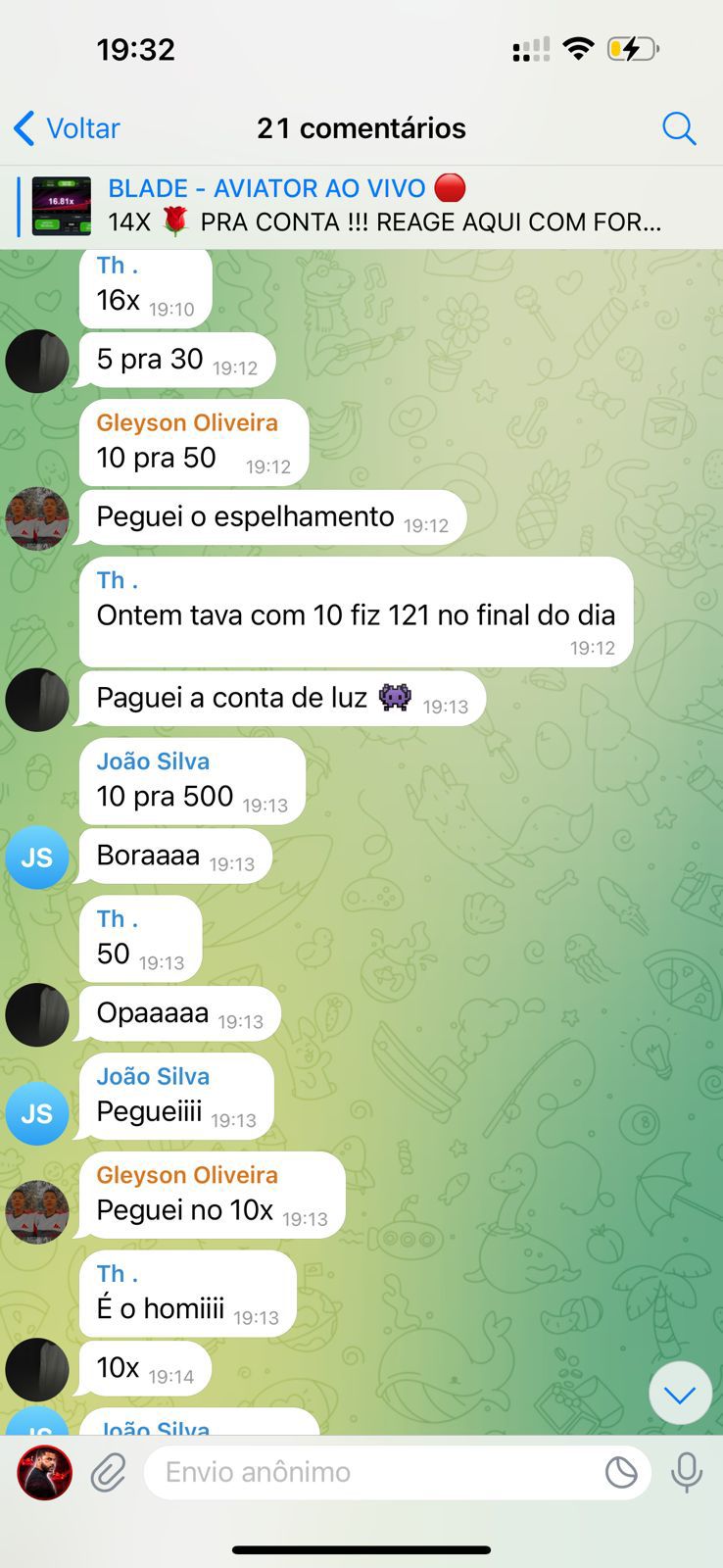Viewport: 723px width, 1568px height.
Task: Tap 'Voltar' to go back
Action: [66, 128]
